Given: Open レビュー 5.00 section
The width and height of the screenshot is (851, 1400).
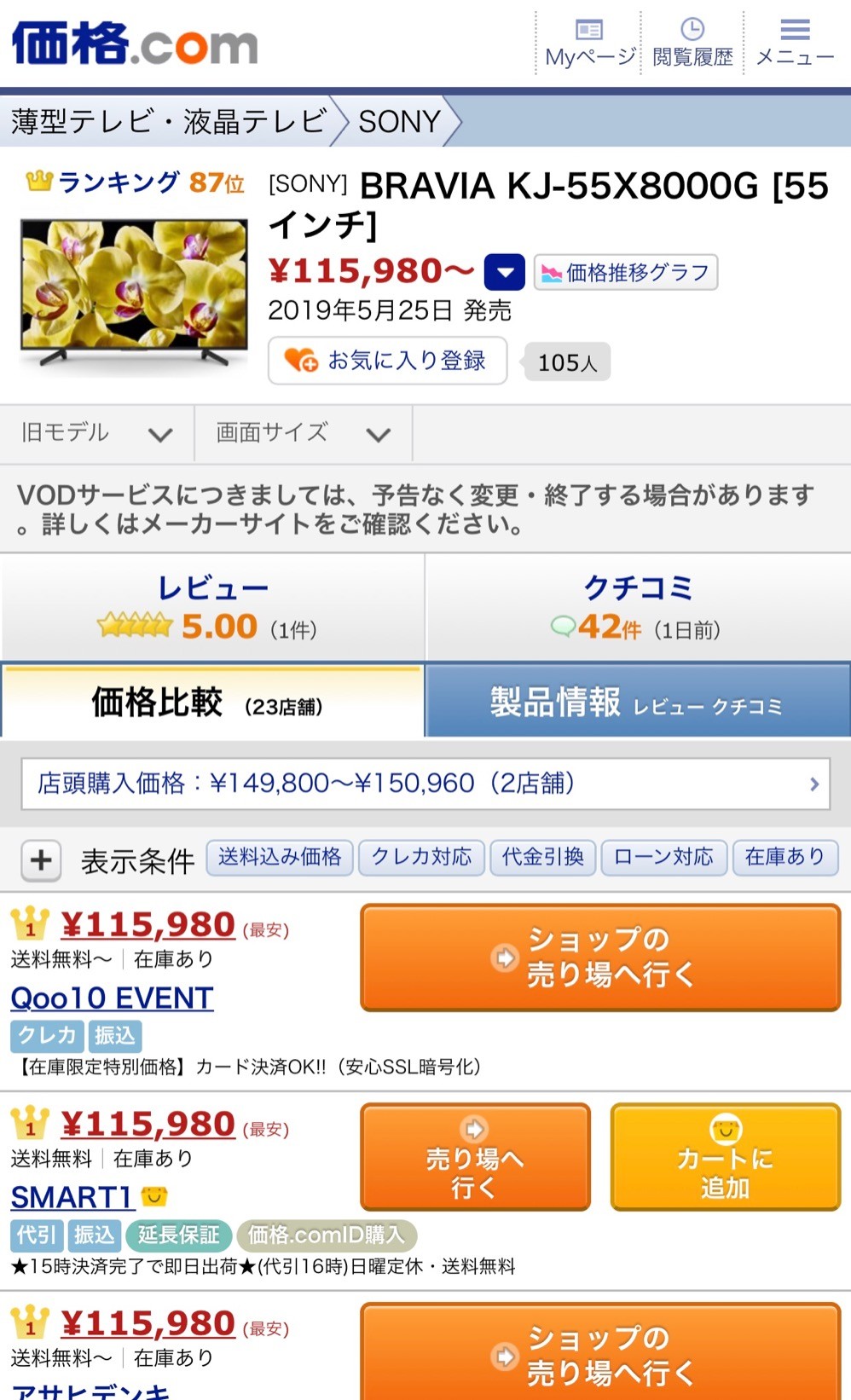Looking at the screenshot, I should 212,608.
